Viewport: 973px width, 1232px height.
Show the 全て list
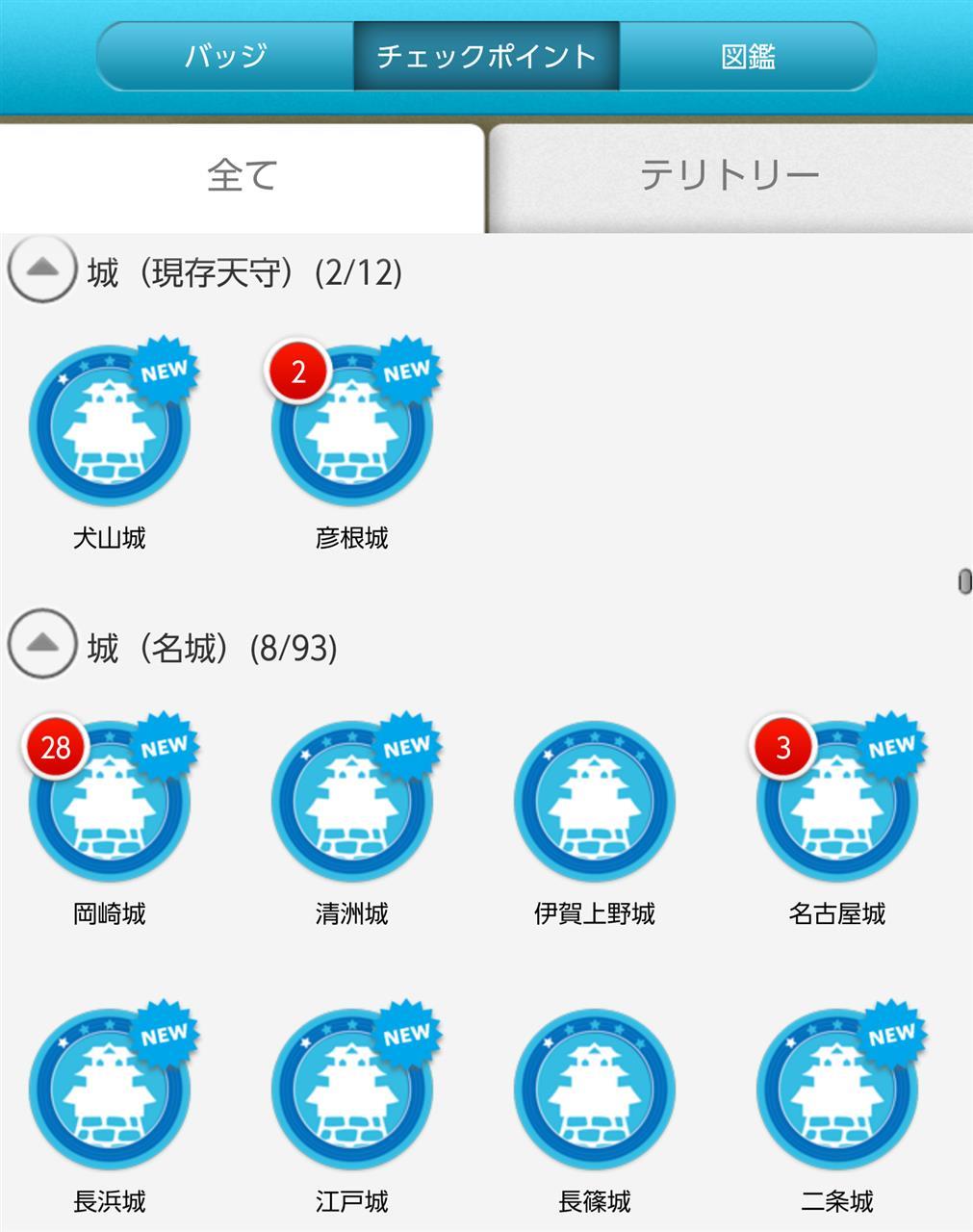(x=242, y=176)
